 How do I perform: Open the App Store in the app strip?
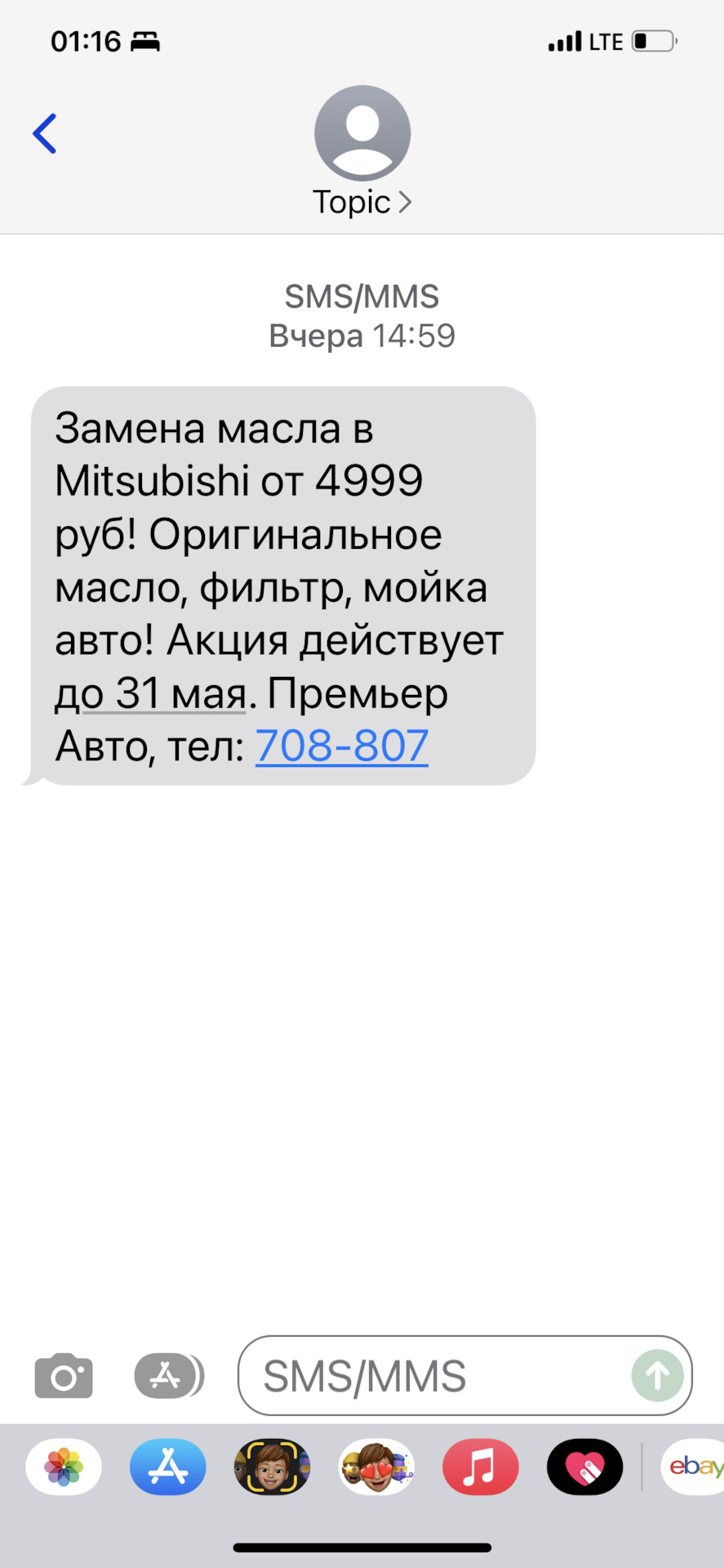(168, 1468)
